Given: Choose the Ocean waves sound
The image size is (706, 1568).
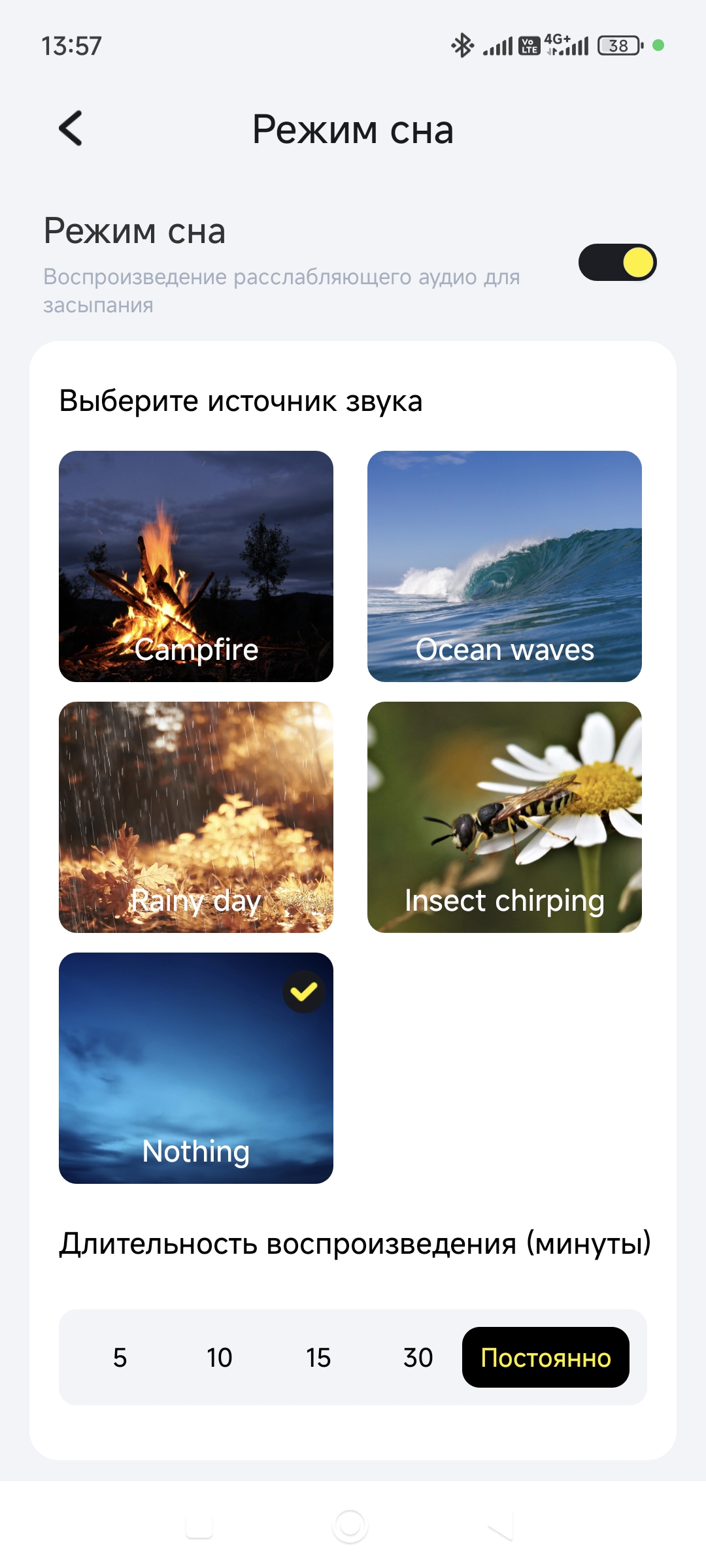Looking at the screenshot, I should (505, 566).
